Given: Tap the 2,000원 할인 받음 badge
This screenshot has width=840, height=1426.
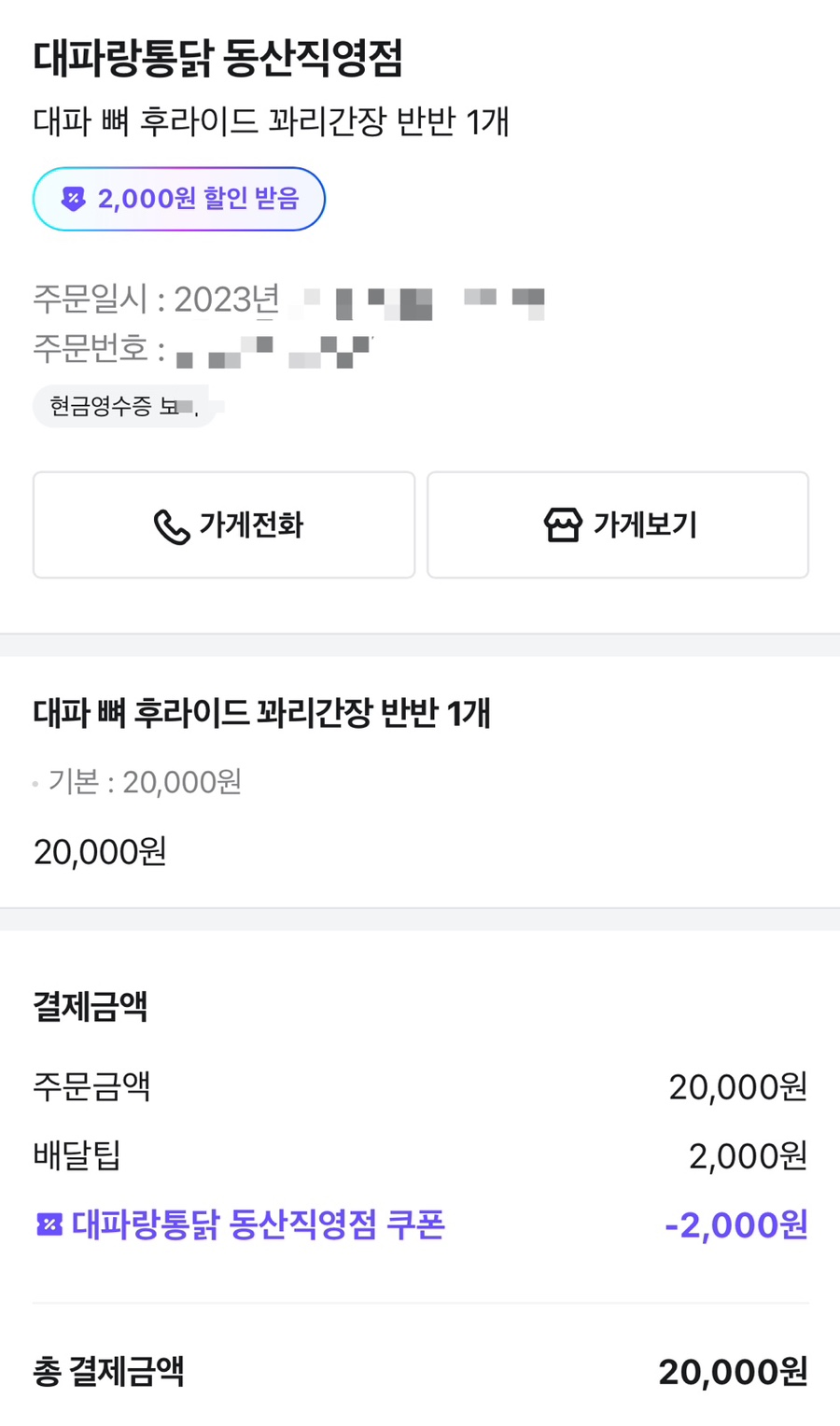Looking at the screenshot, I should coord(179,199).
